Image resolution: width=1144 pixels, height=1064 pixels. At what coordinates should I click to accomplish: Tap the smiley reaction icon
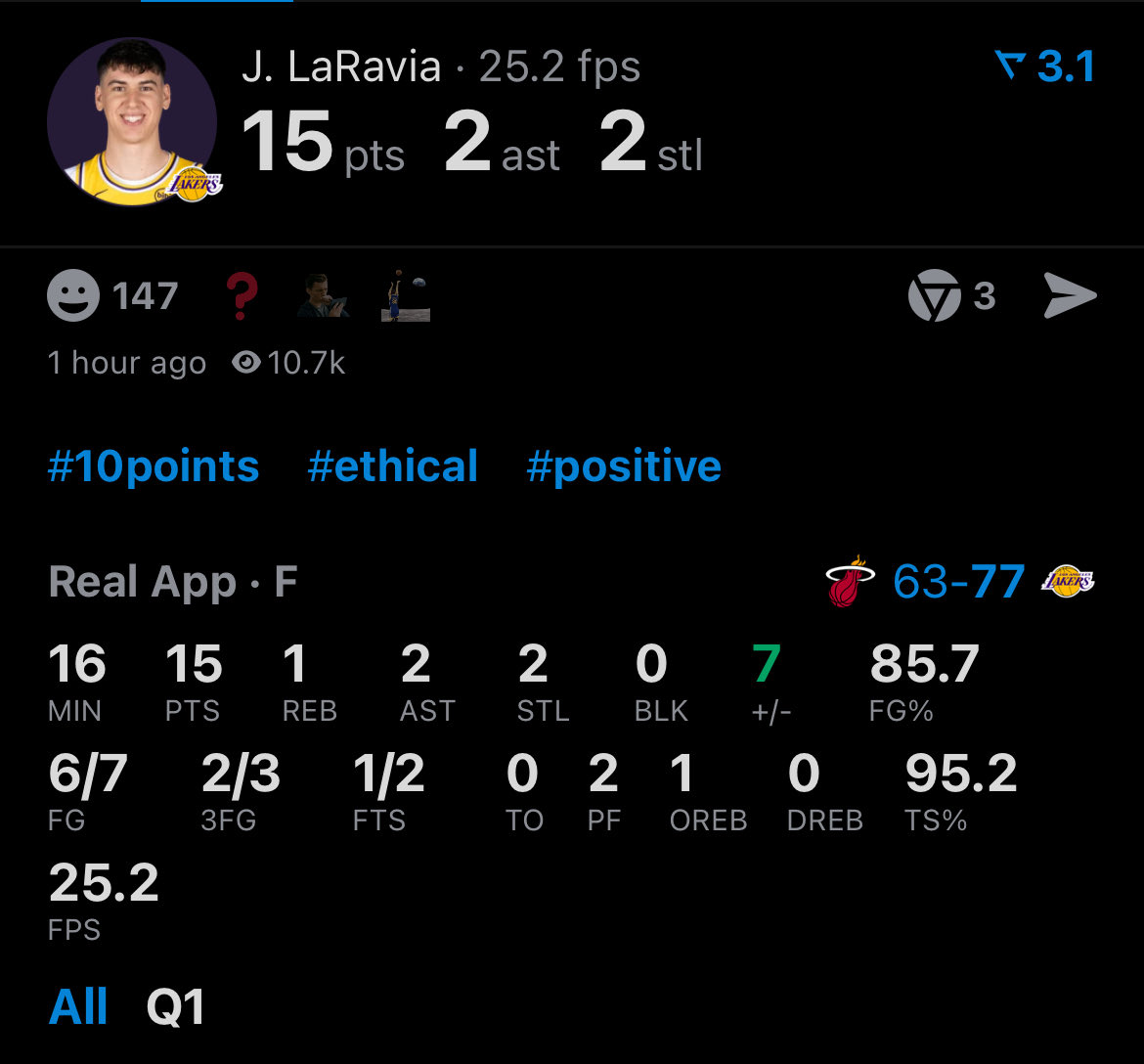tap(73, 295)
